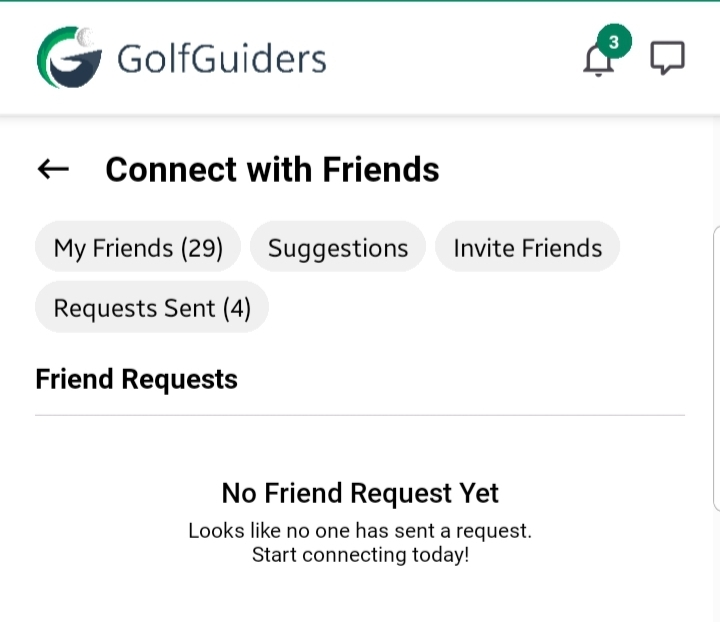Go back using the arrow
Screen dimensions: 720x622
click(53, 169)
